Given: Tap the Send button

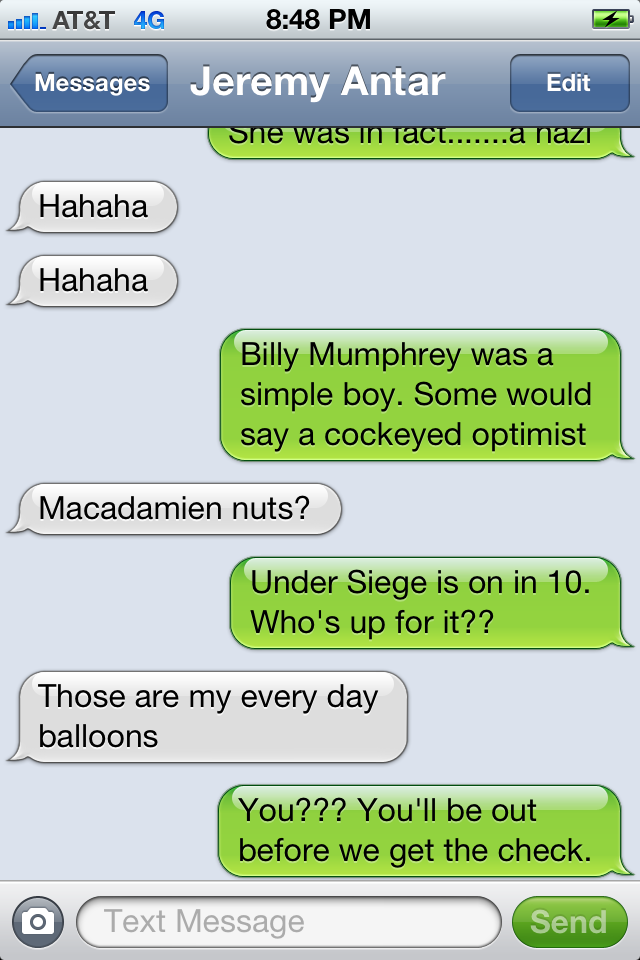Looking at the screenshot, I should coord(568,921).
